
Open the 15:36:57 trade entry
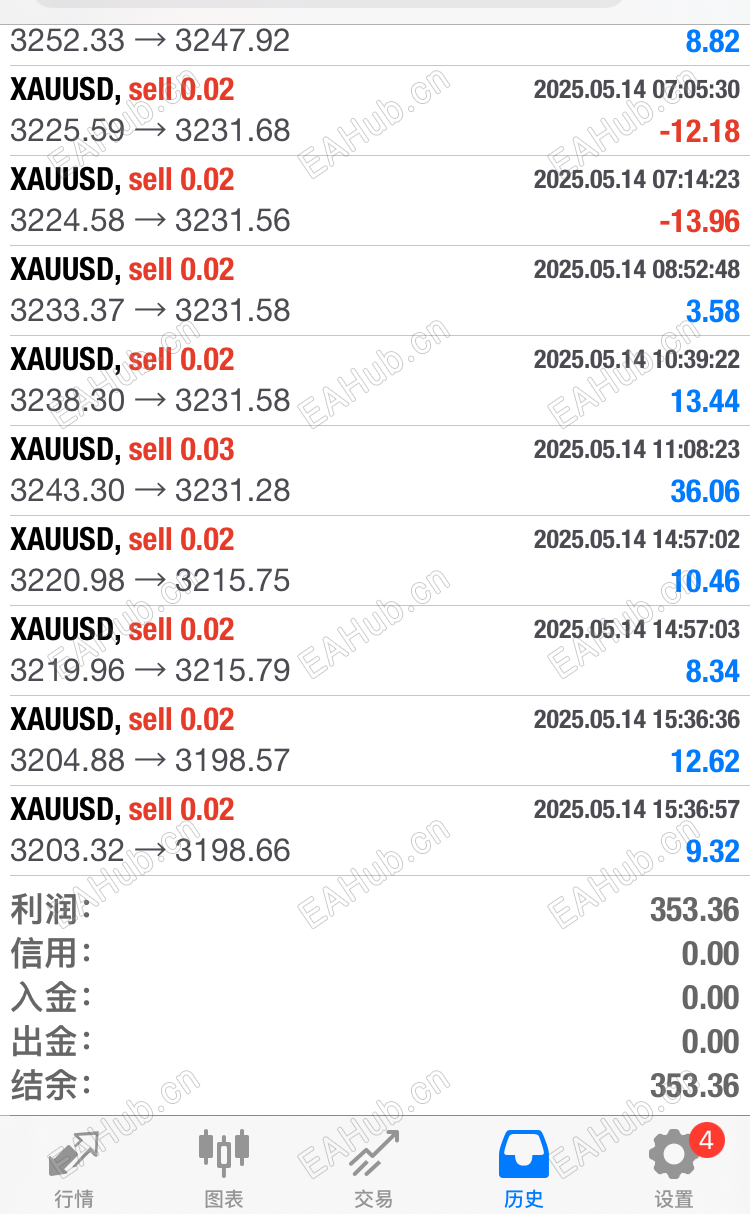375,831
